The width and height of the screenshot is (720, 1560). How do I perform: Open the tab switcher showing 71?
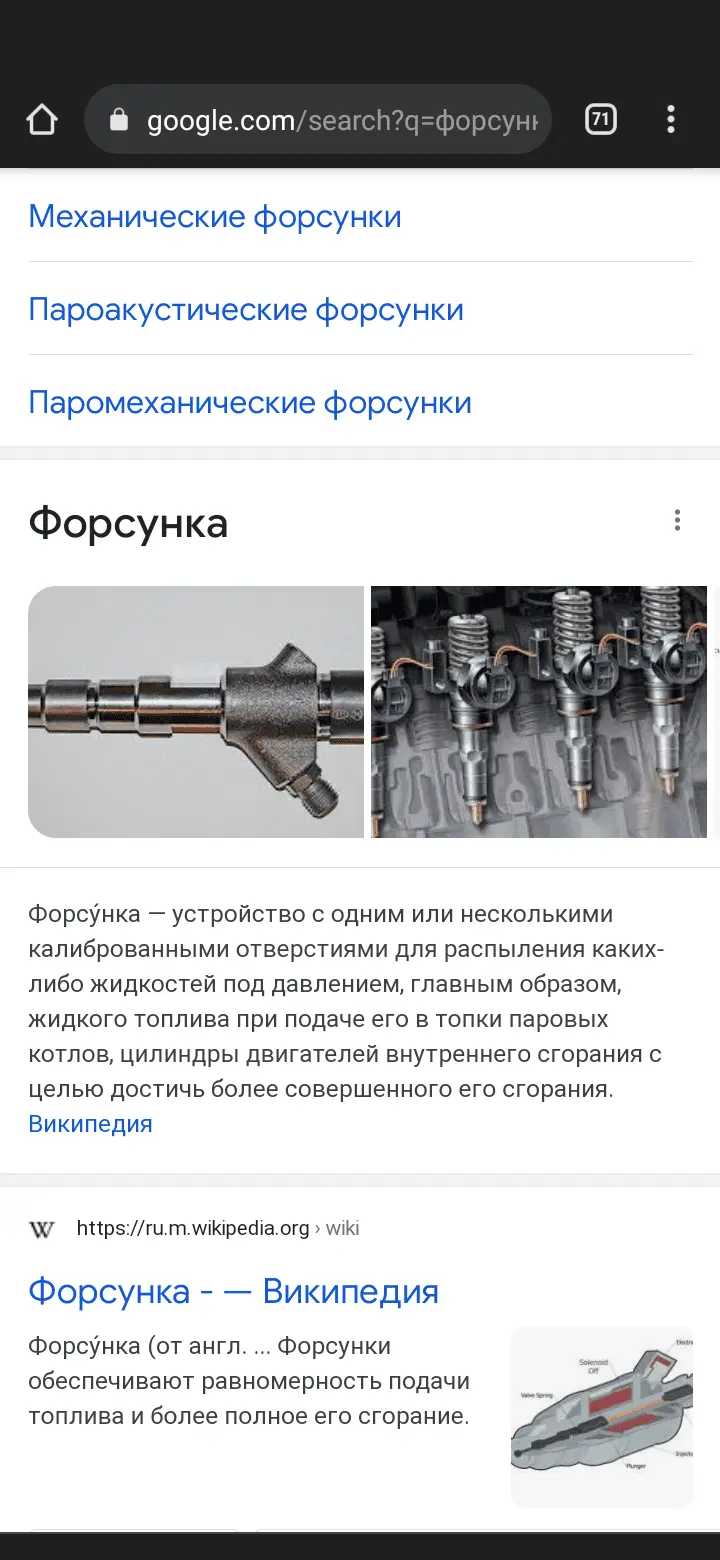click(600, 120)
